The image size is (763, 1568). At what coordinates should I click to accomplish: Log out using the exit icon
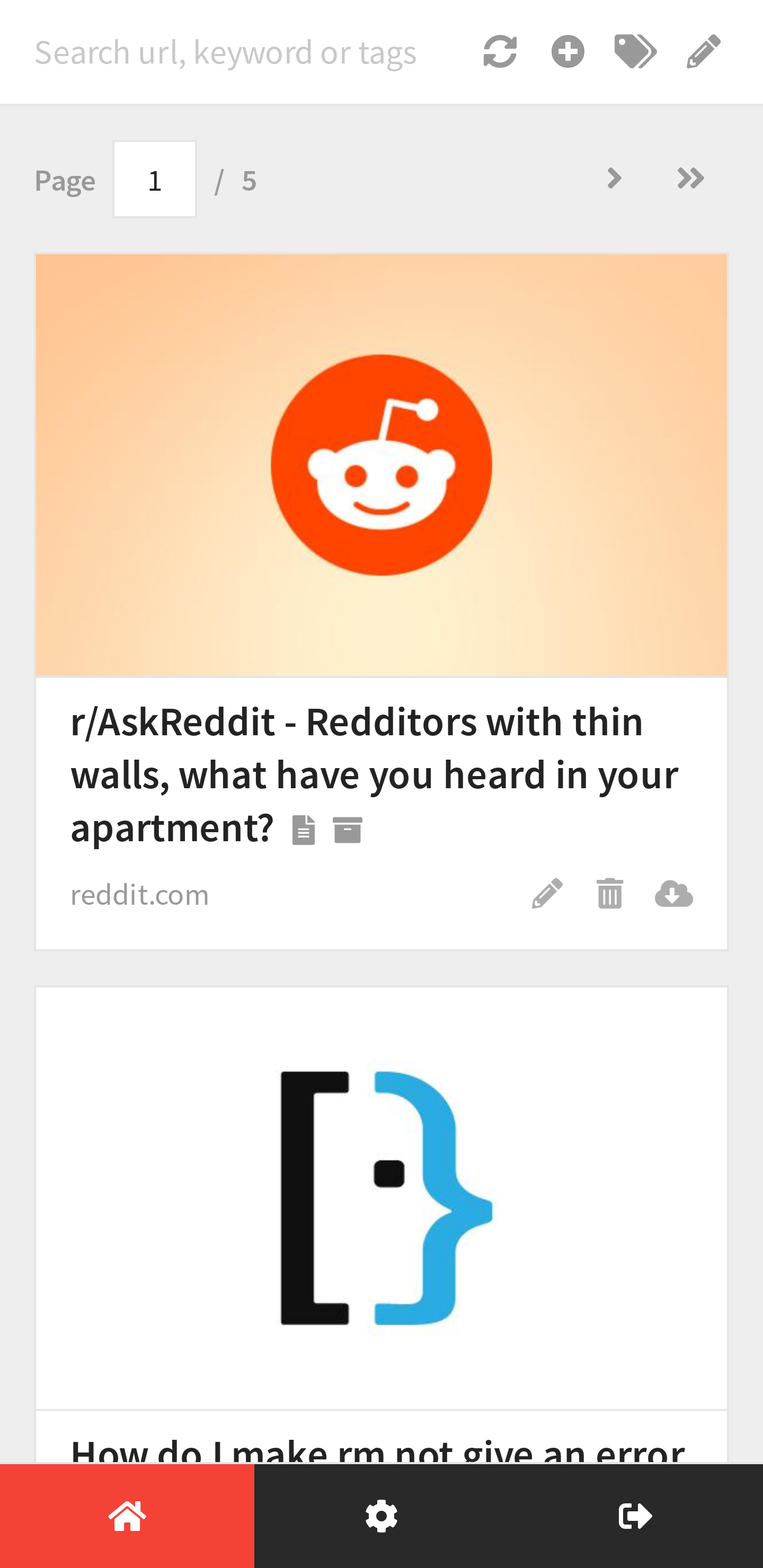(x=636, y=1516)
